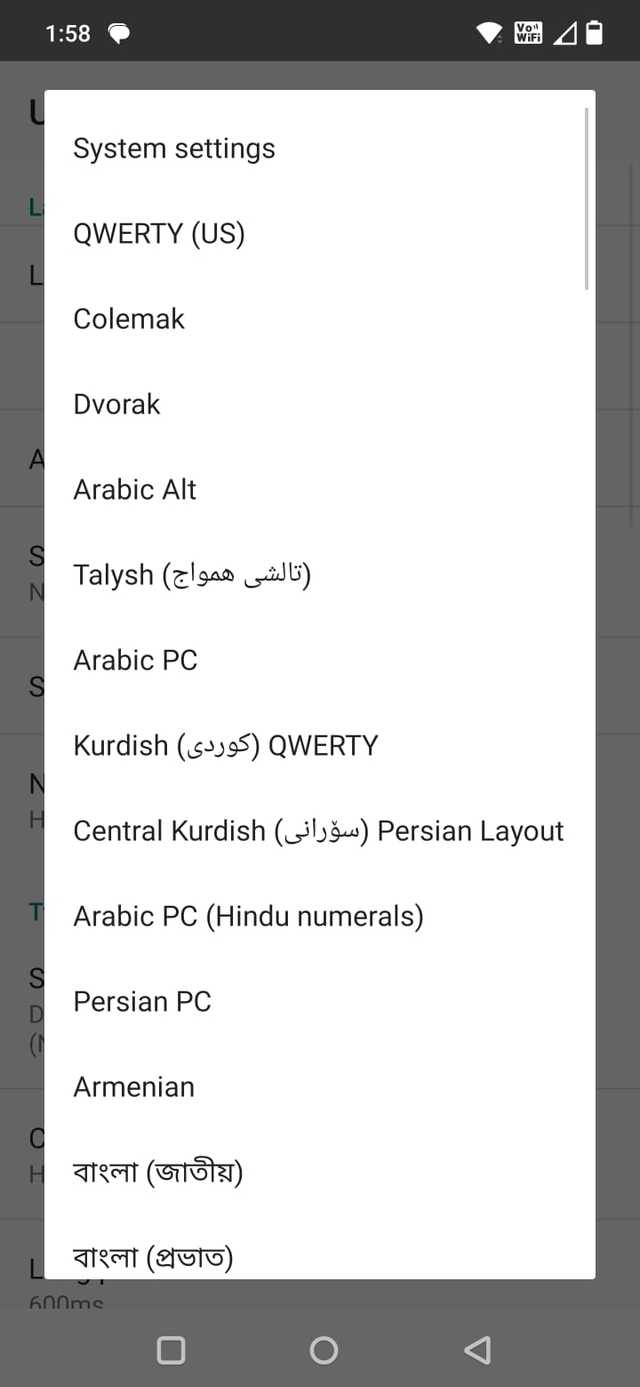Select the Dvorak layout
The height and width of the screenshot is (1387, 640).
117,404
